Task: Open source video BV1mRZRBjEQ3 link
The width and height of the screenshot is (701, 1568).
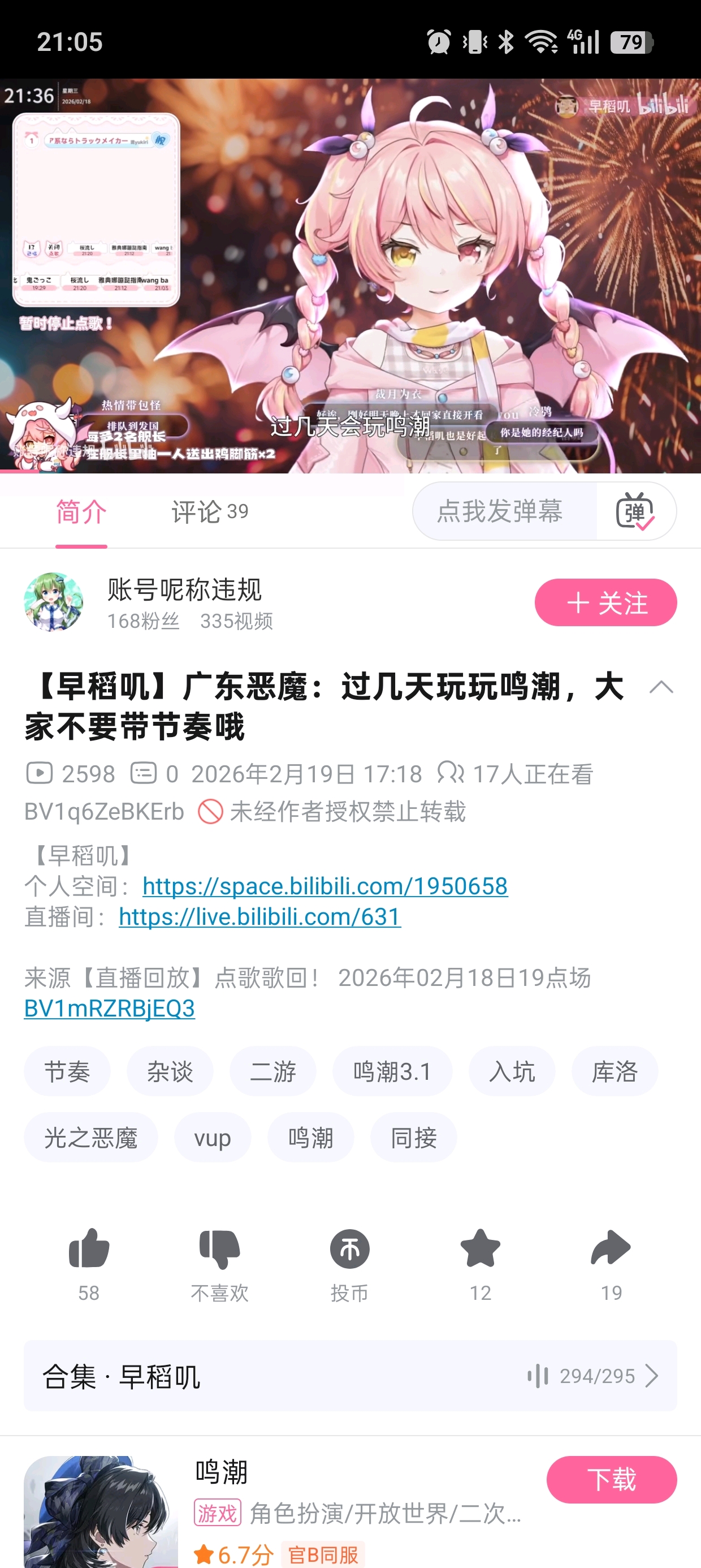Action: (x=110, y=1009)
